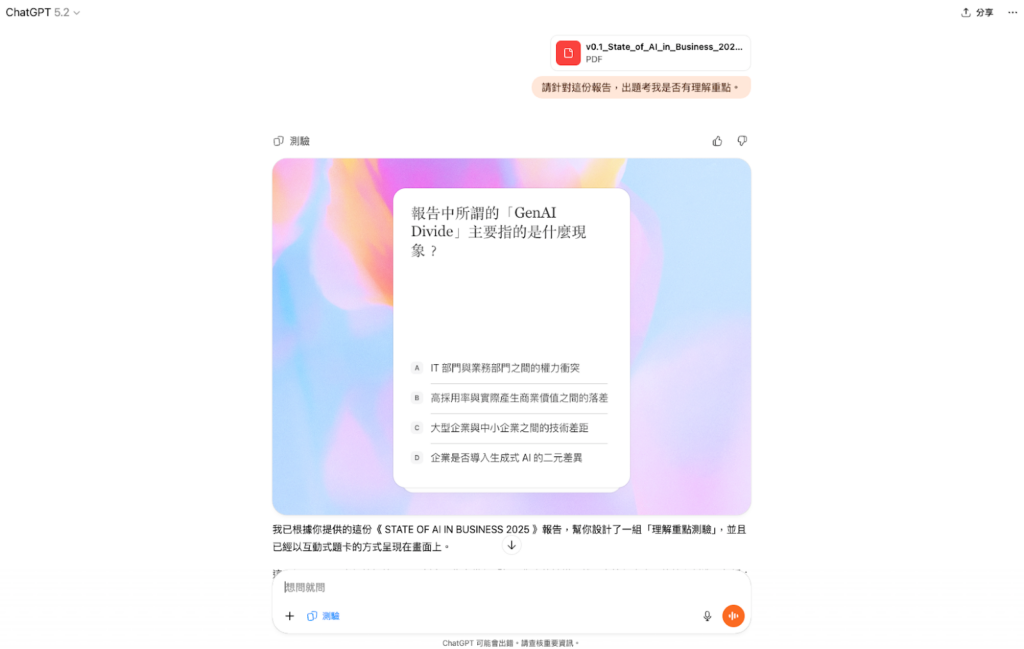The height and width of the screenshot is (649, 1024).
Task: Choose answer B 高採用率與實際產生商業價值
Action: point(518,398)
